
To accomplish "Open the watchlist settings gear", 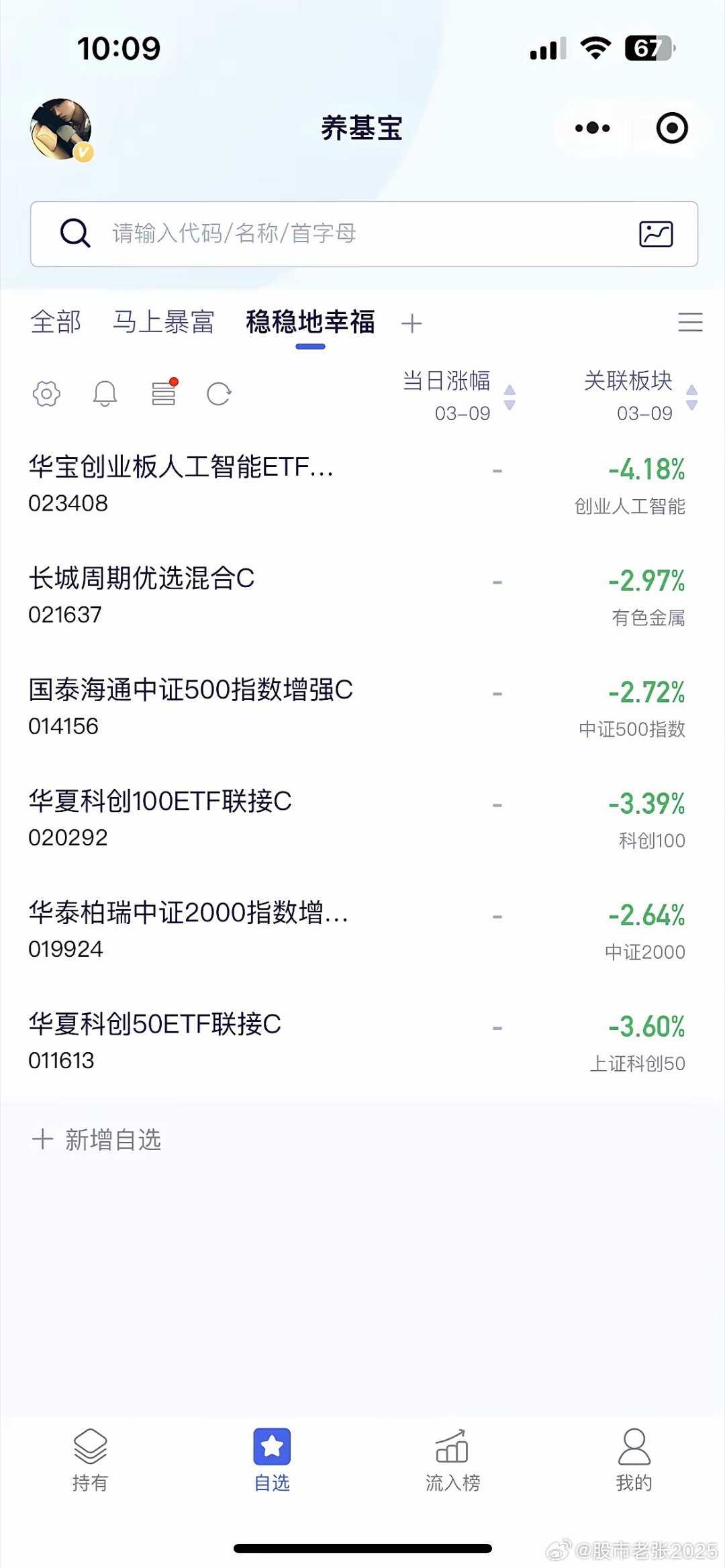I will (x=46, y=395).
